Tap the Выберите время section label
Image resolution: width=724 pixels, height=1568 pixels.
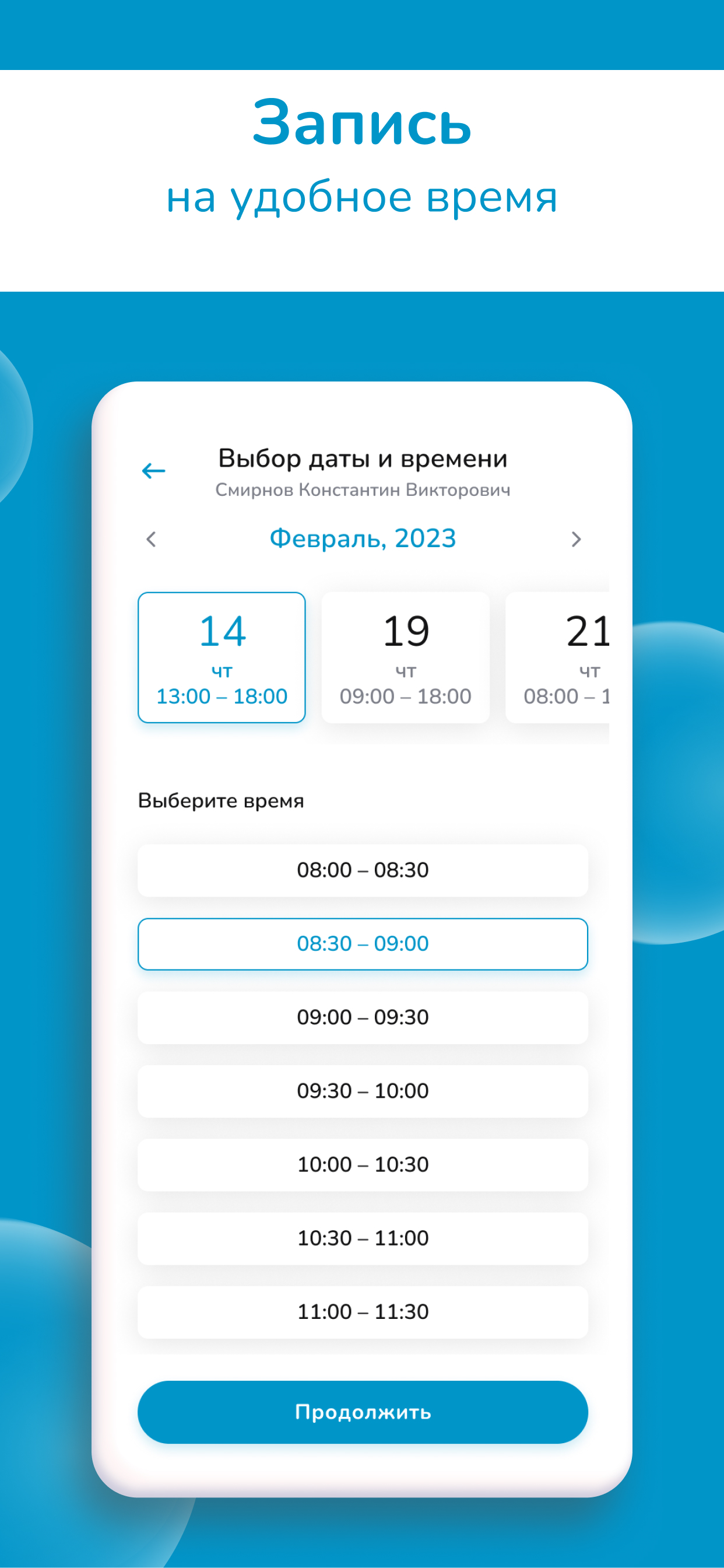222,800
